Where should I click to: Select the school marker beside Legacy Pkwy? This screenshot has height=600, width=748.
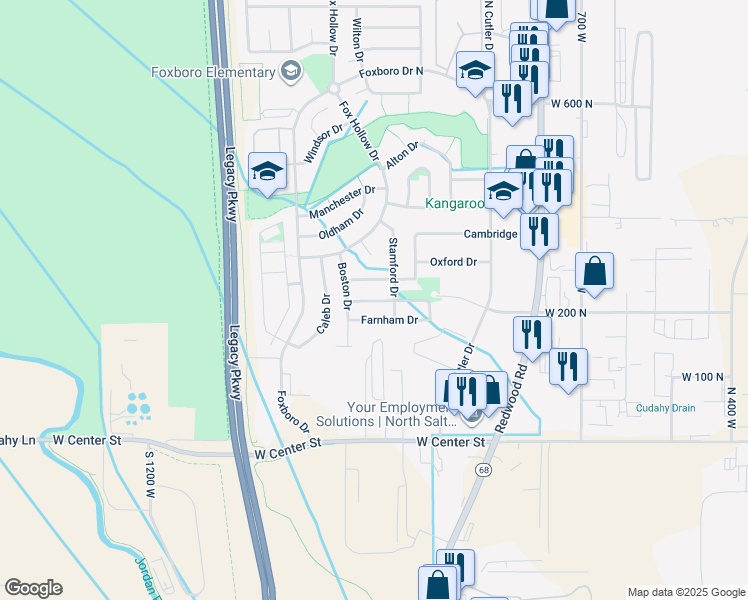267,171
